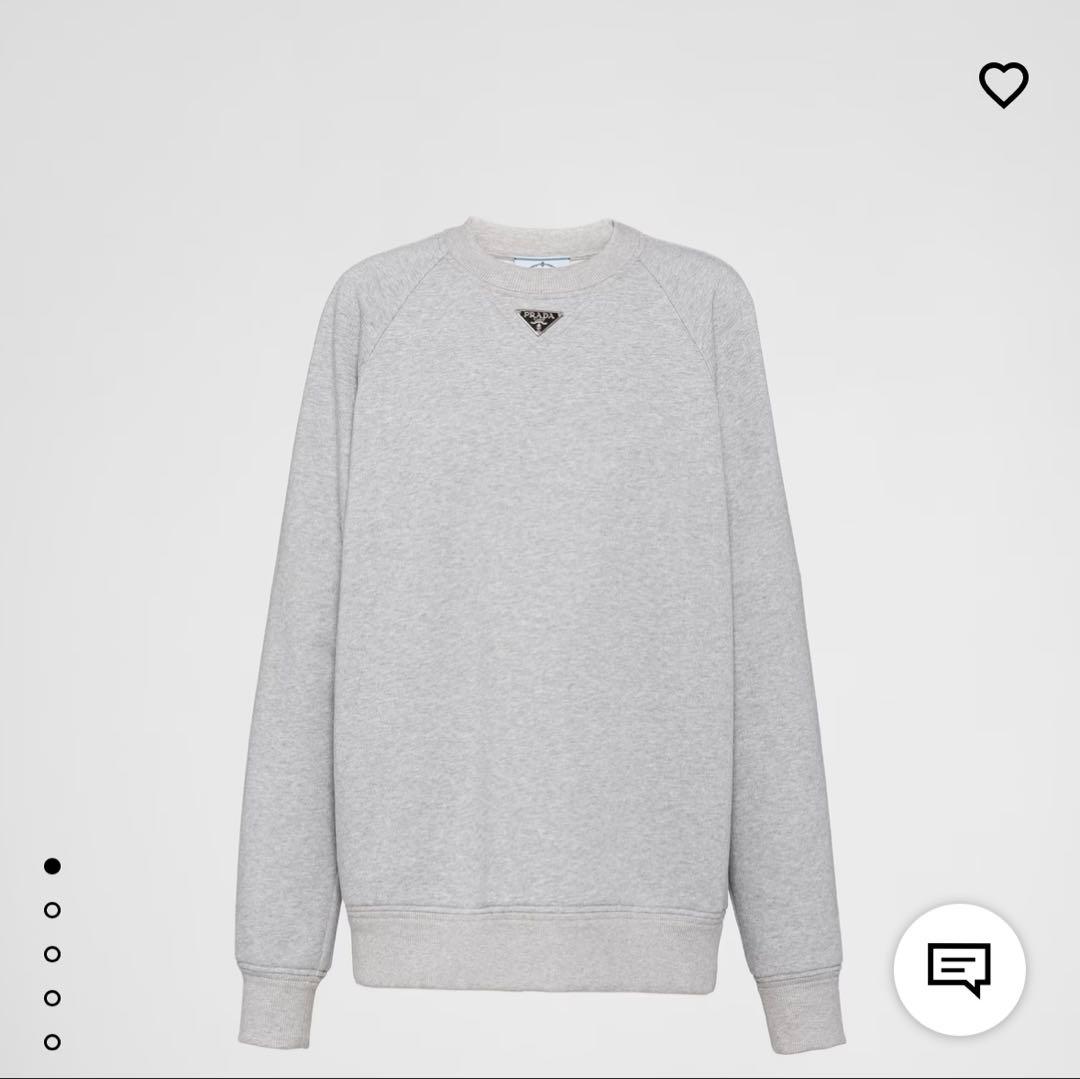Show the fifth and last image dot
The width and height of the screenshot is (1080, 1079).
pyautogui.click(x=52, y=1041)
